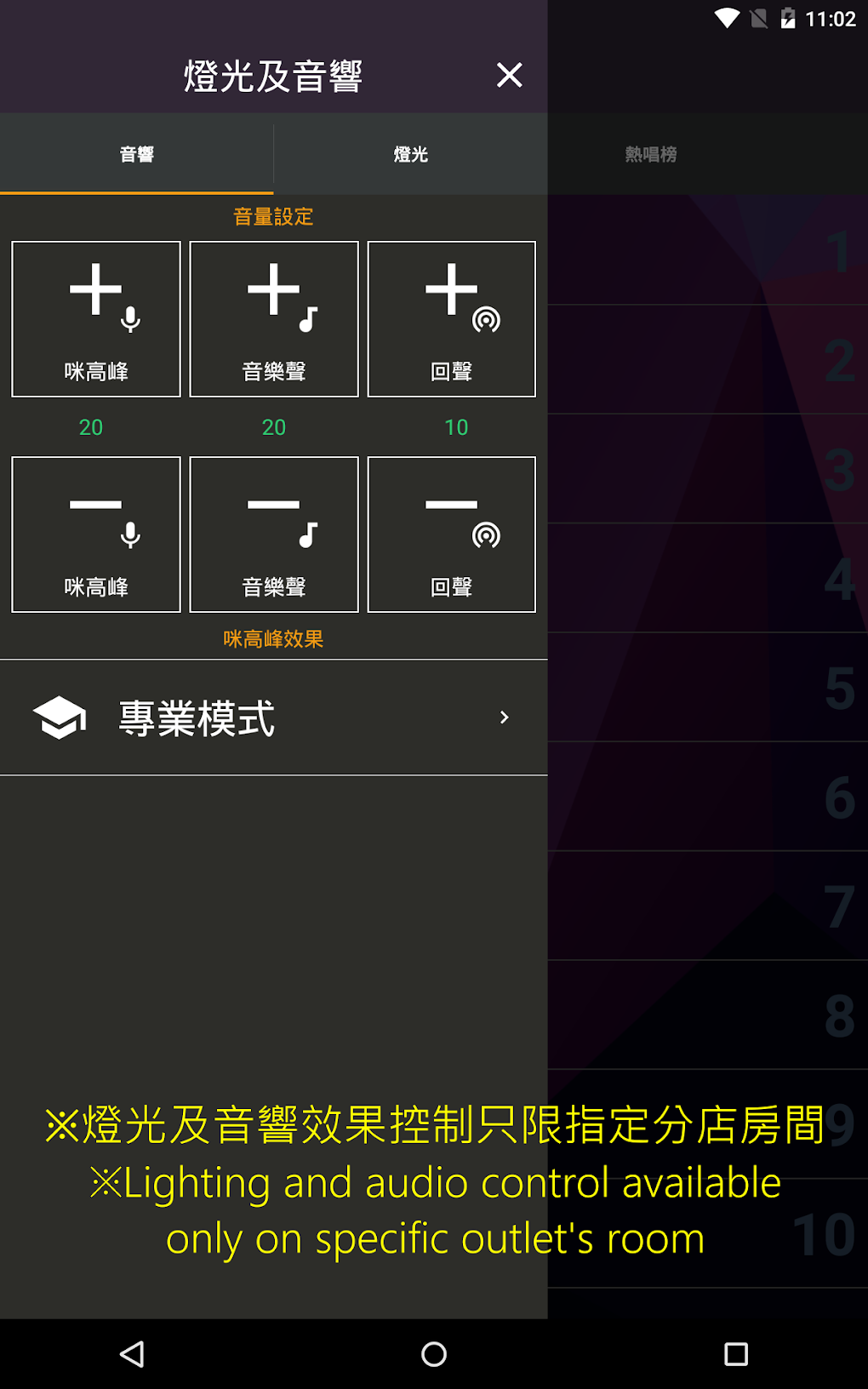
Task: Select the 音響 tab
Action: pos(136,154)
